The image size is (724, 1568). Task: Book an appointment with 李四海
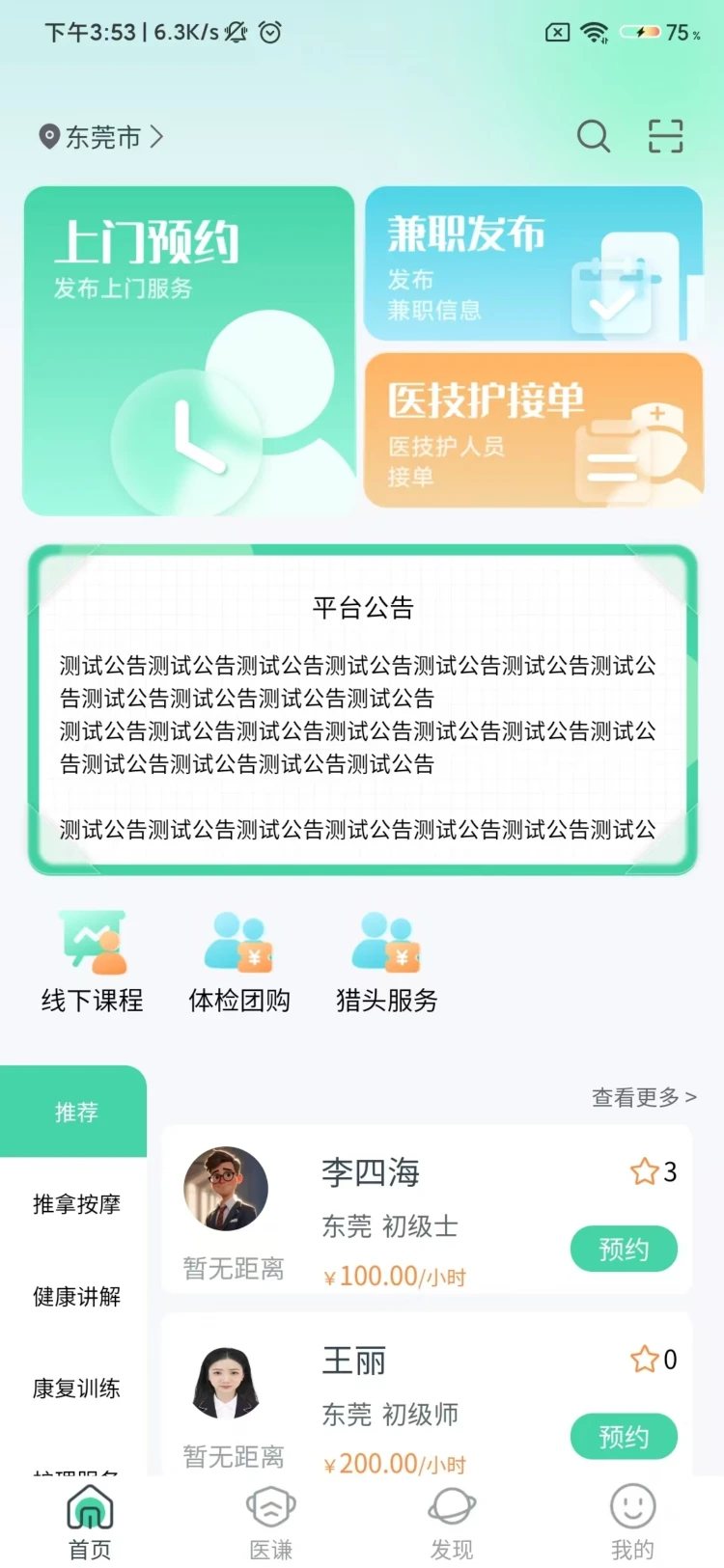click(x=623, y=1250)
